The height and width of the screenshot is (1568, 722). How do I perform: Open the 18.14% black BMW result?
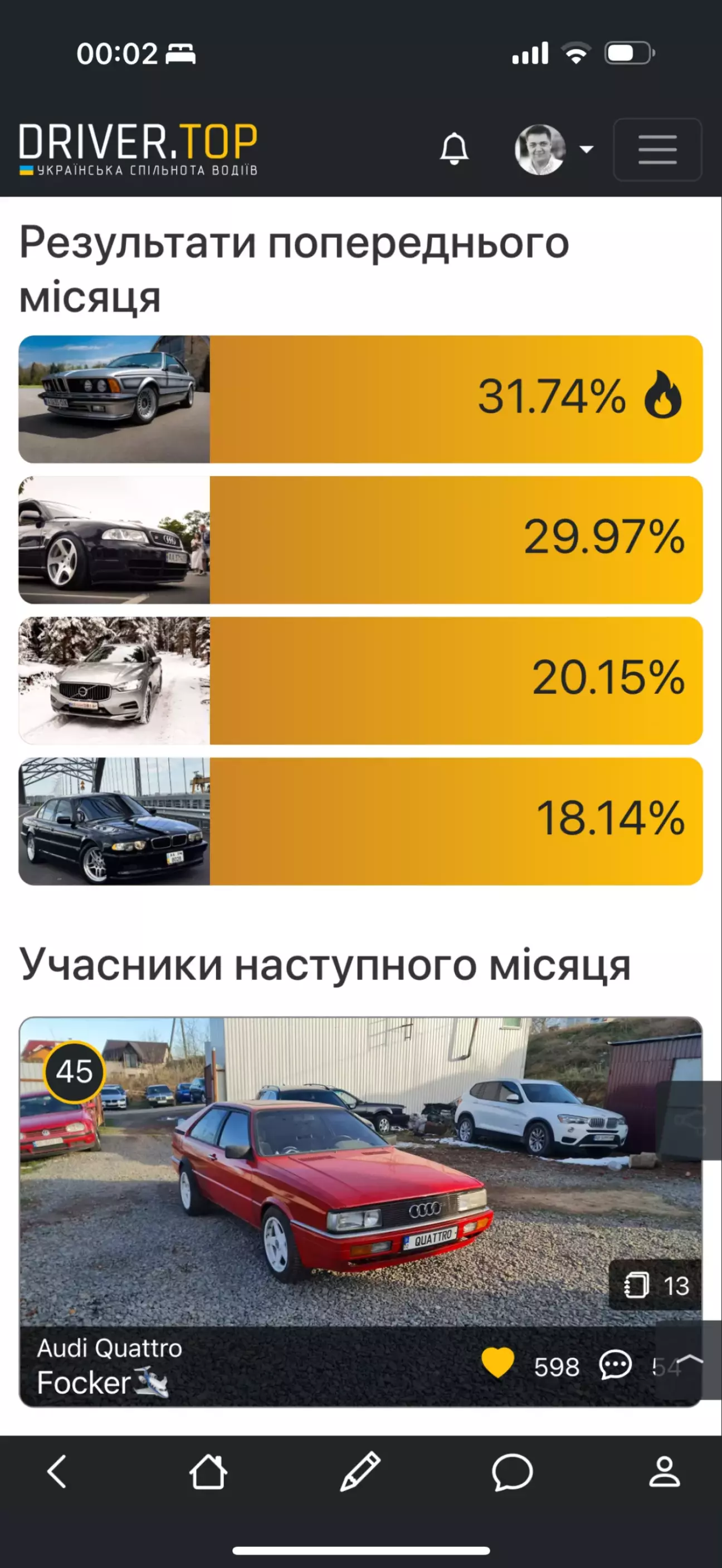point(360,821)
